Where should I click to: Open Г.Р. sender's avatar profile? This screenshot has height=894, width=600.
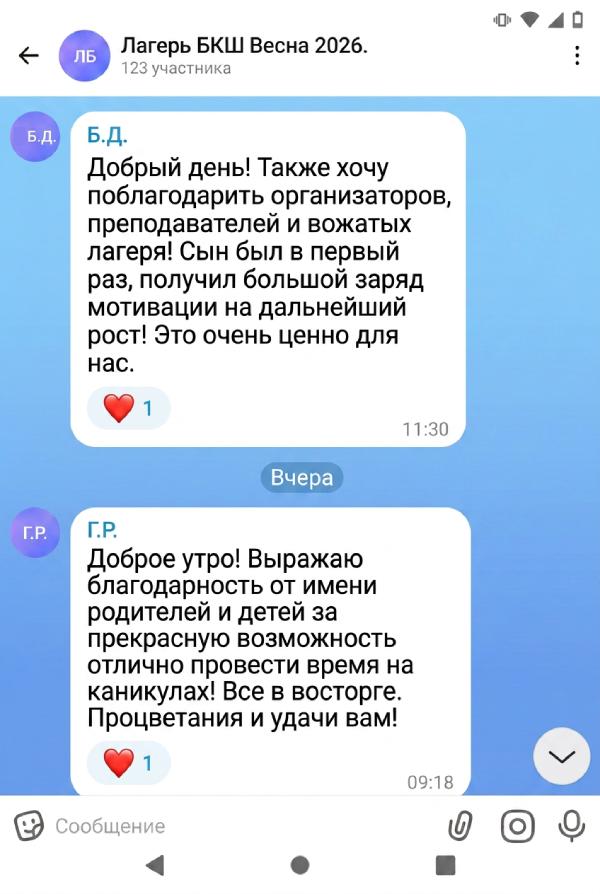click(36, 533)
